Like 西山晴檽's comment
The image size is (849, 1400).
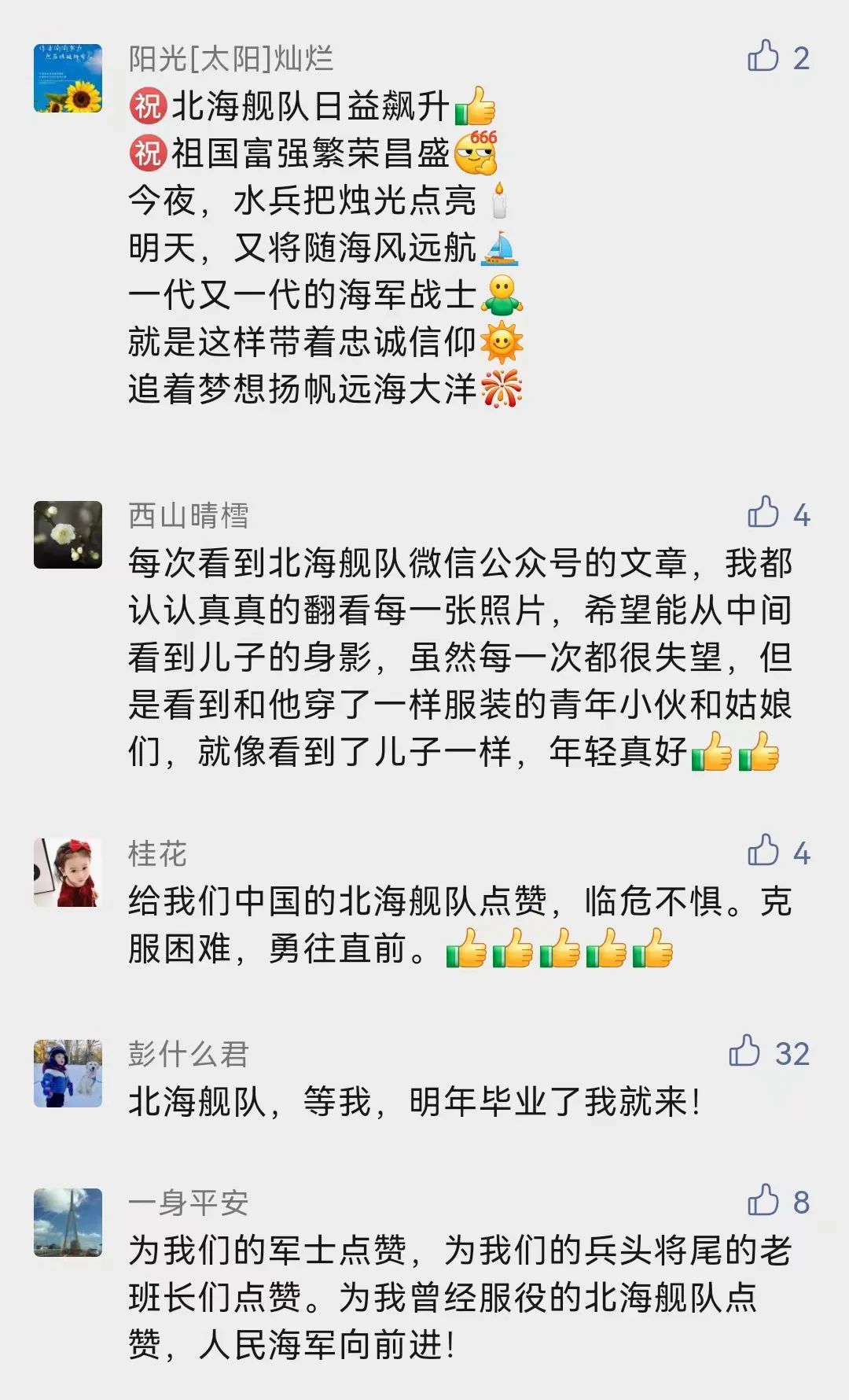[x=763, y=513]
